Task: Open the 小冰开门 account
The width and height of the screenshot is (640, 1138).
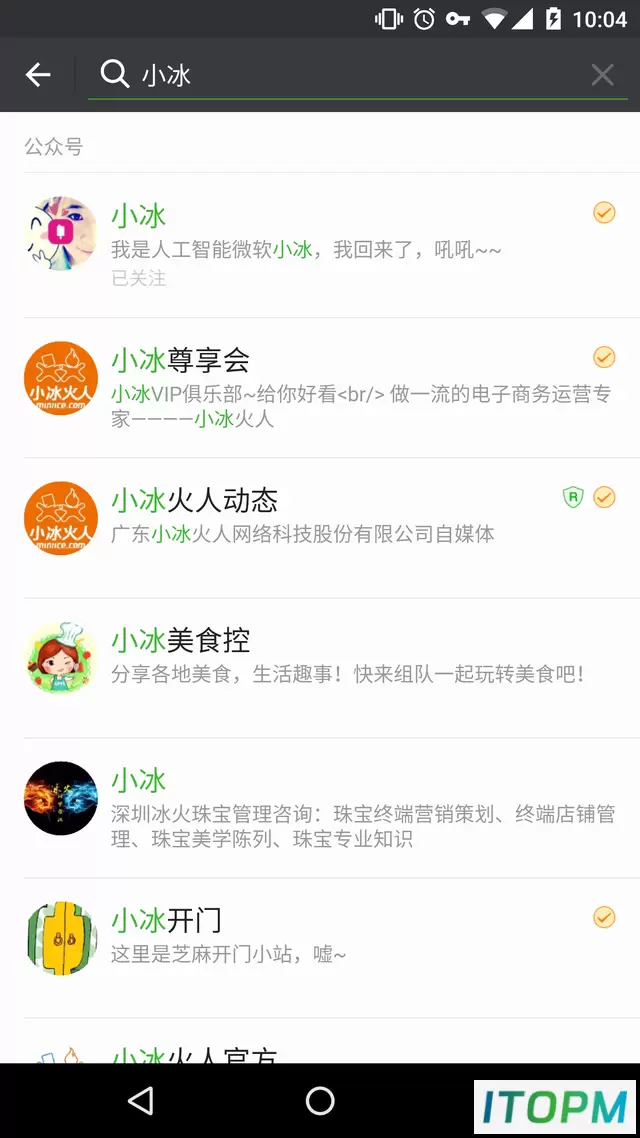Action: coord(320,948)
